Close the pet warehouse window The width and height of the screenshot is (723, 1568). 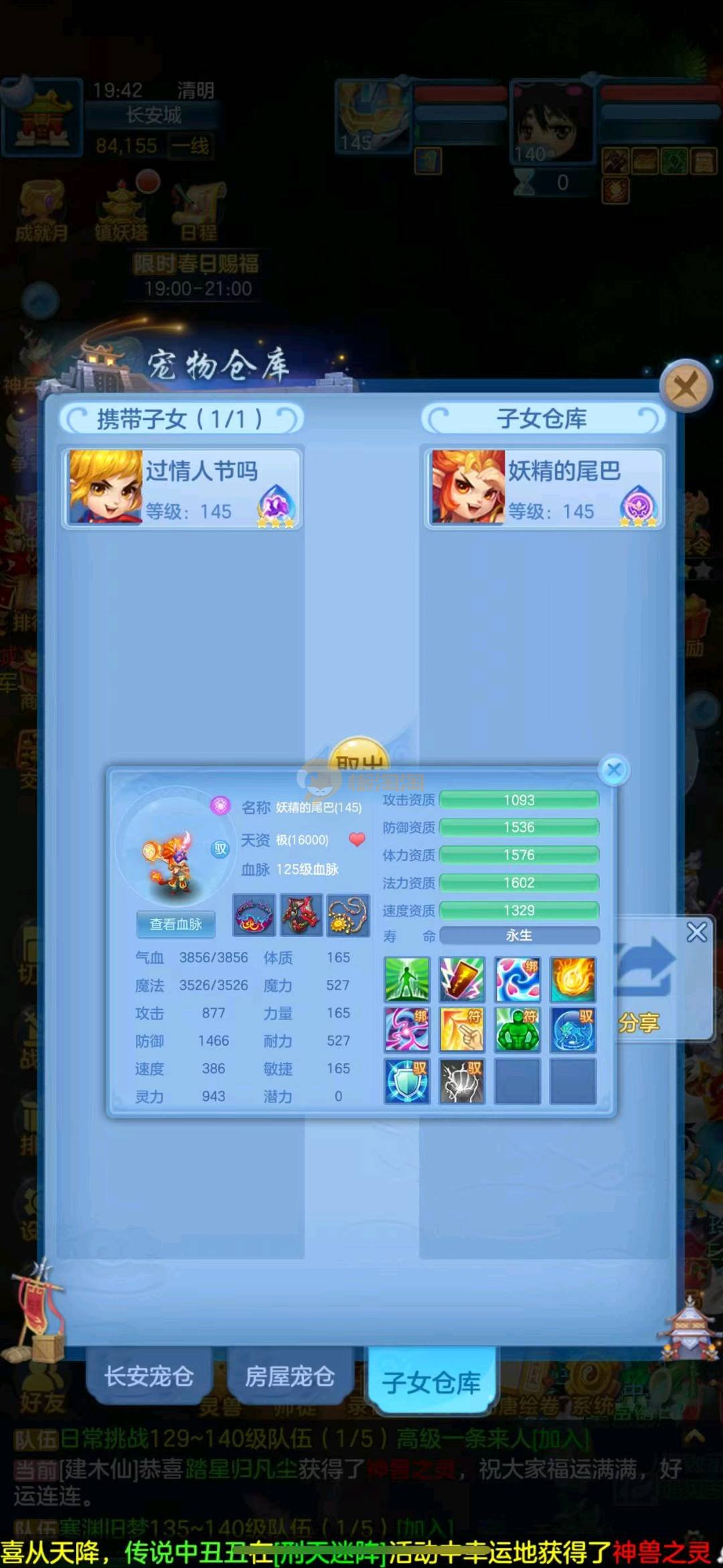click(684, 386)
